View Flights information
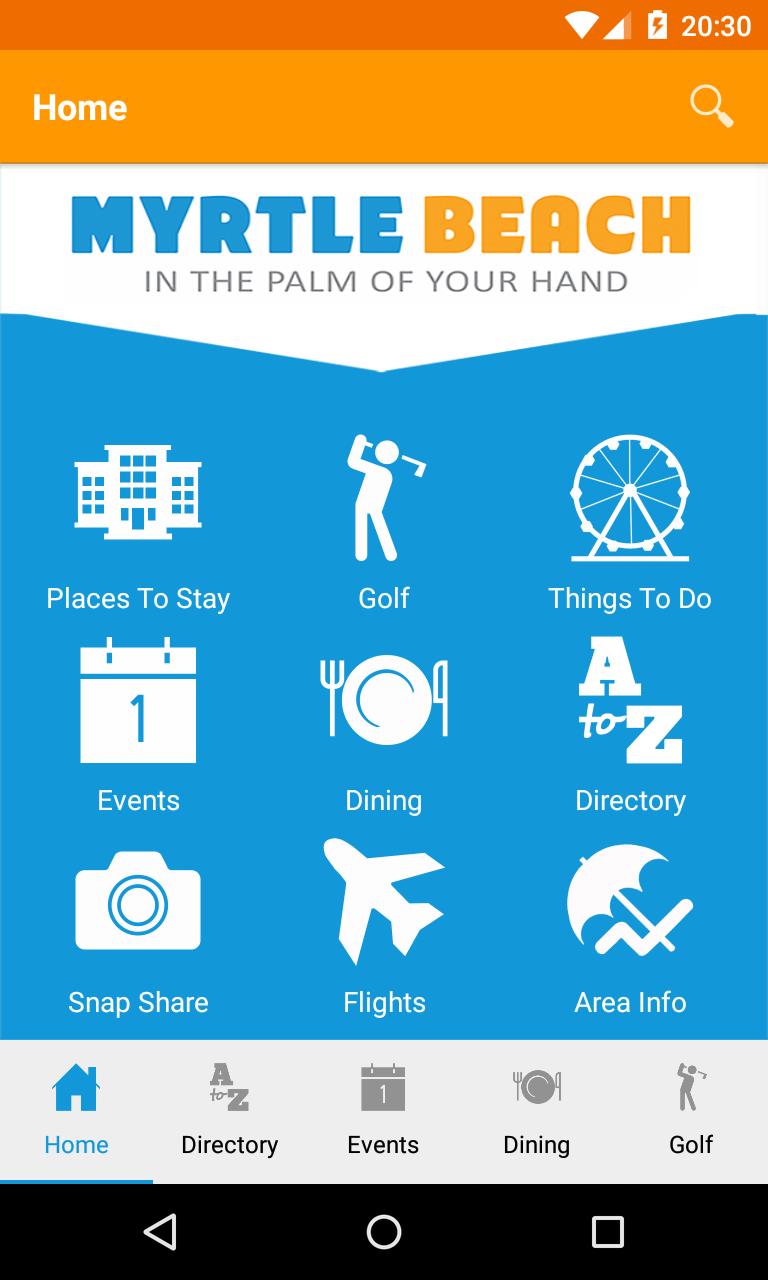The image size is (768, 1280). click(384, 927)
